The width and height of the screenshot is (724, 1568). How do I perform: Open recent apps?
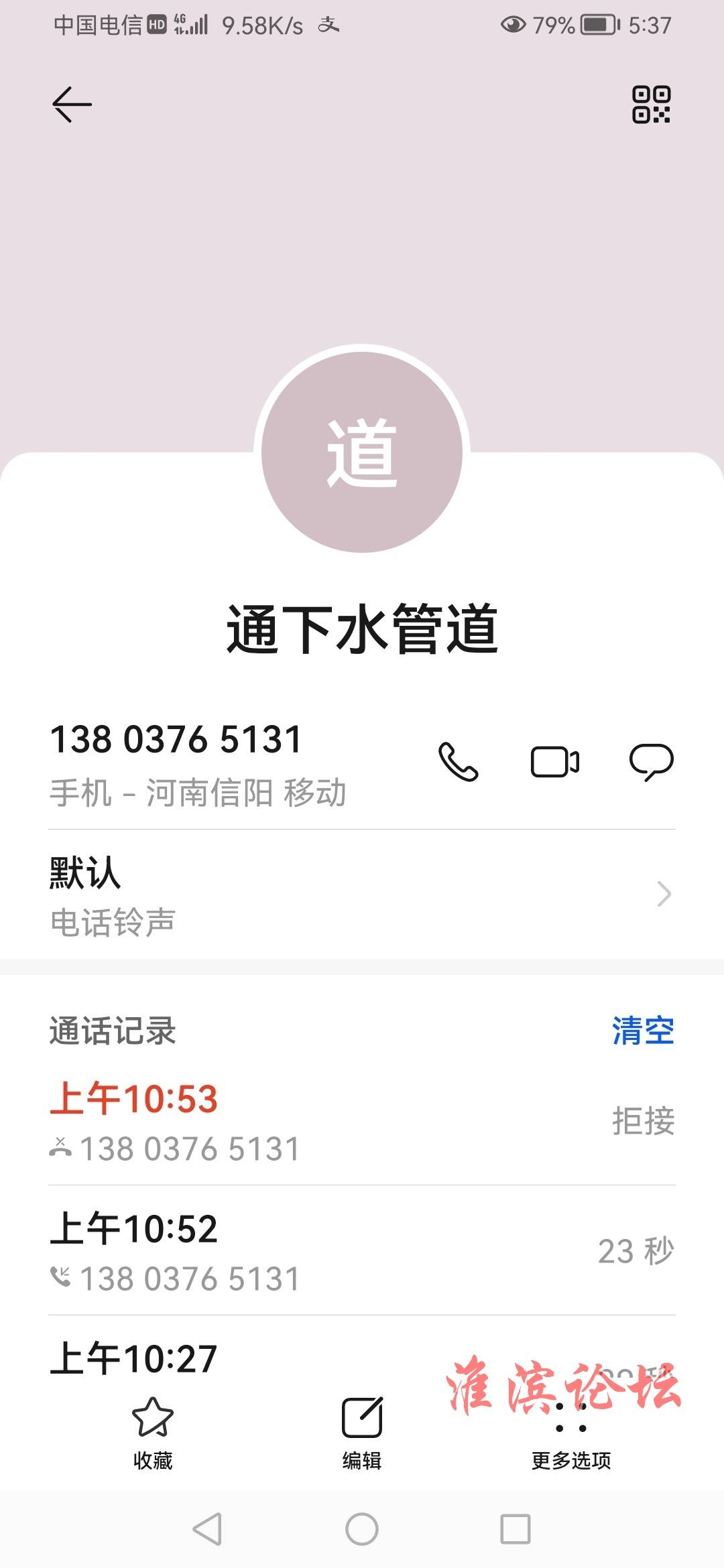pyautogui.click(x=516, y=1529)
